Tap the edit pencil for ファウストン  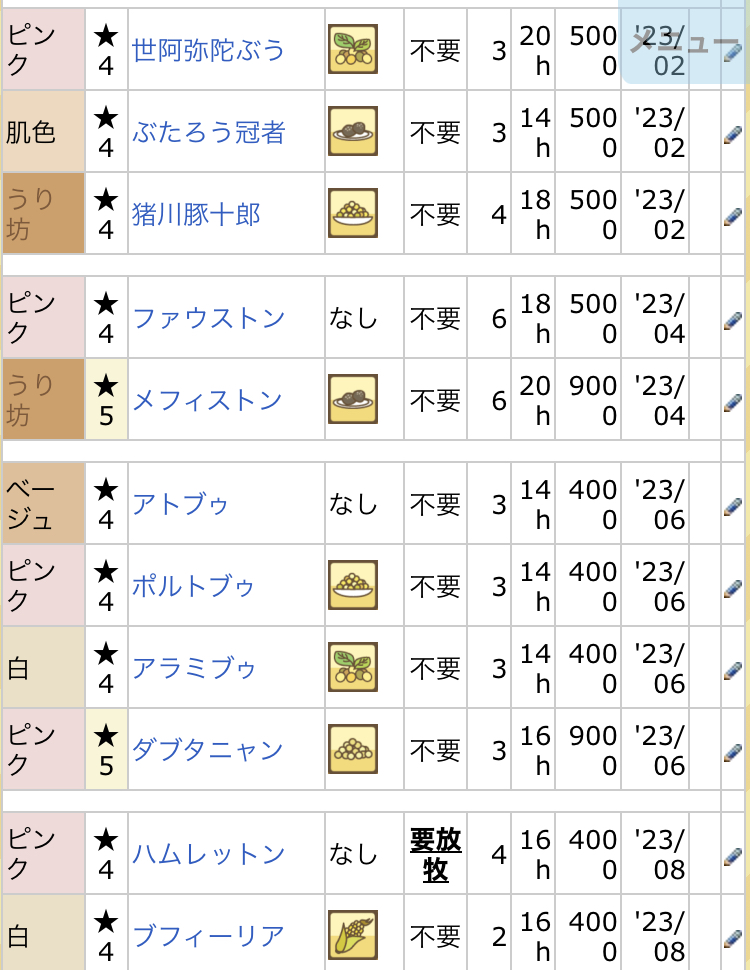click(x=733, y=319)
